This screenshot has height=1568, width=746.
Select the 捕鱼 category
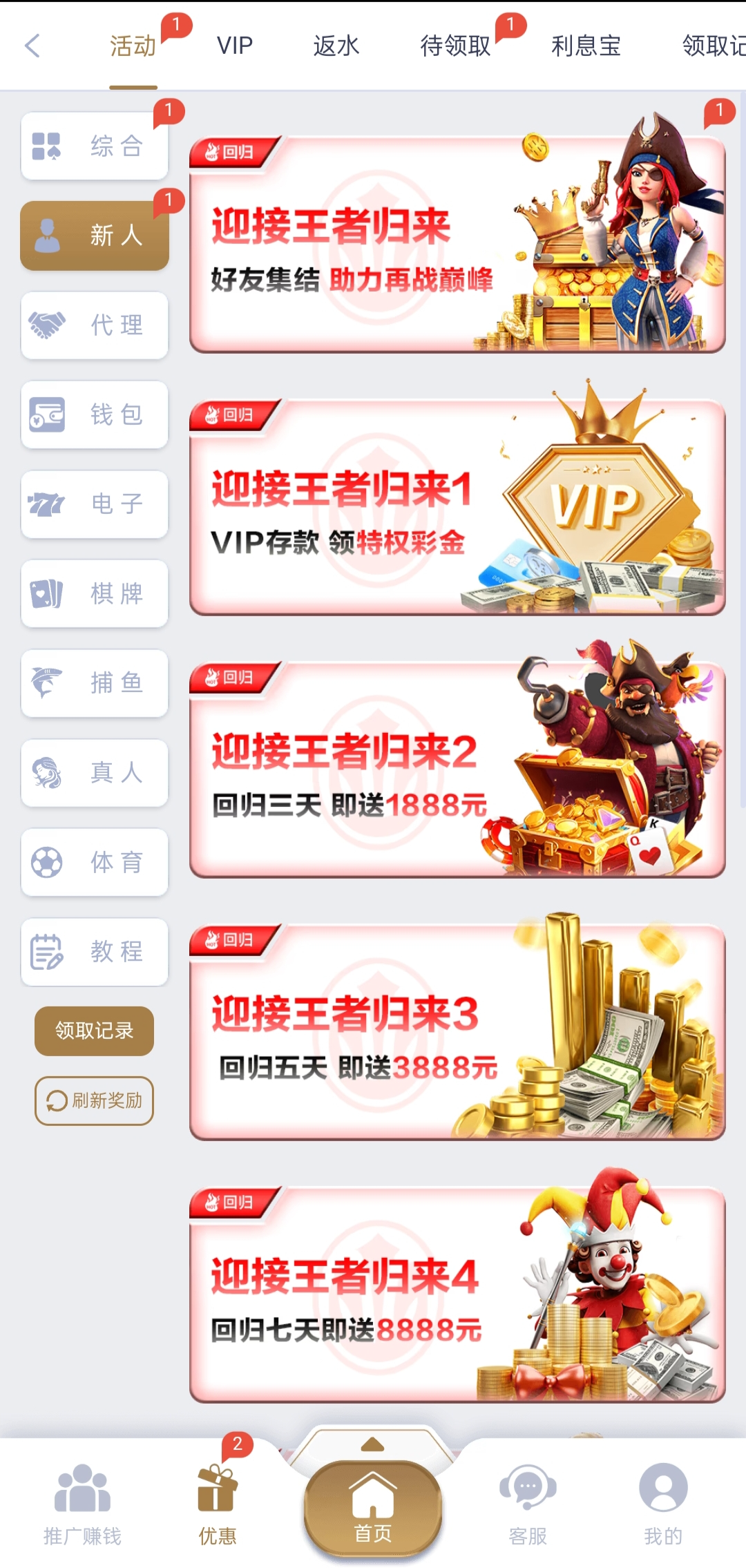pos(95,683)
